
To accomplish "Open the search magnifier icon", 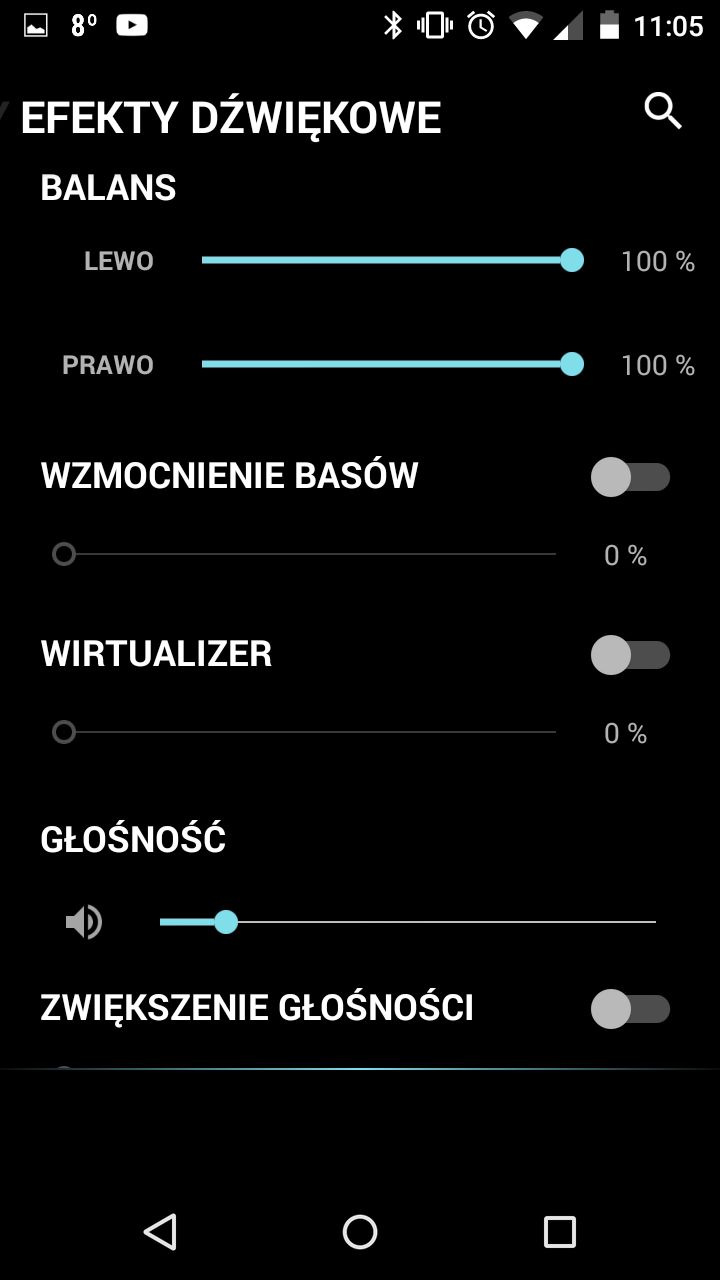I will (x=663, y=111).
